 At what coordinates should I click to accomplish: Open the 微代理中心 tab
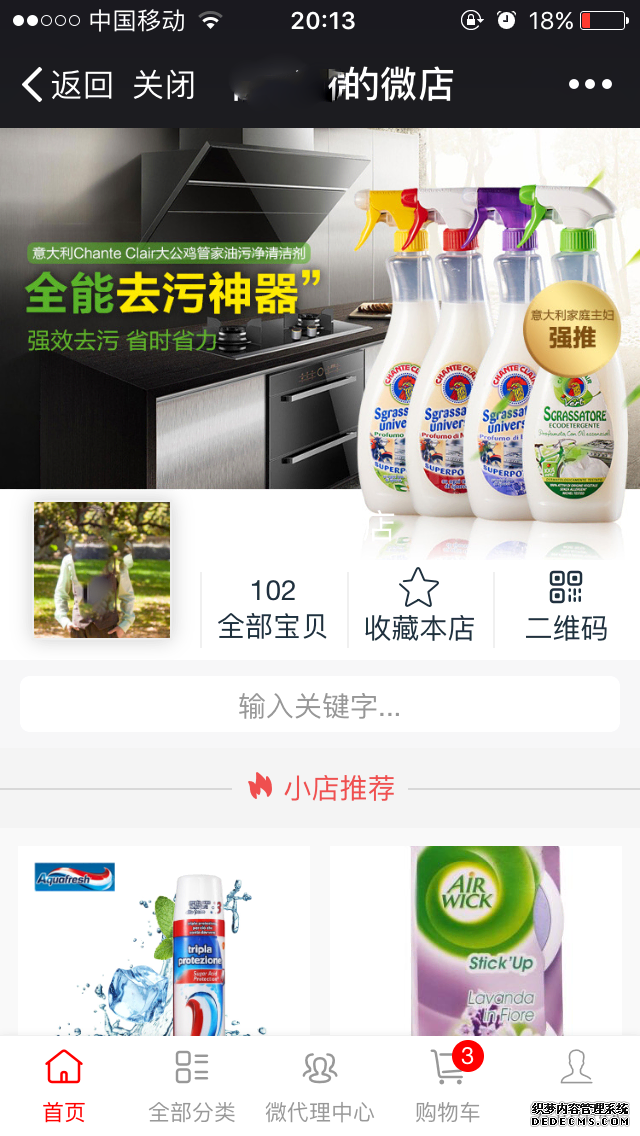pos(320,1086)
